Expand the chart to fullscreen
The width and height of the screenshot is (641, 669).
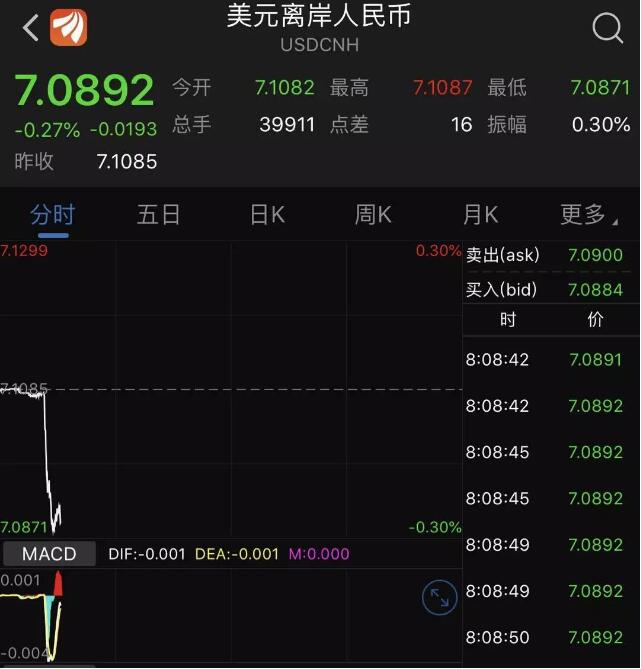pyautogui.click(x=439, y=598)
